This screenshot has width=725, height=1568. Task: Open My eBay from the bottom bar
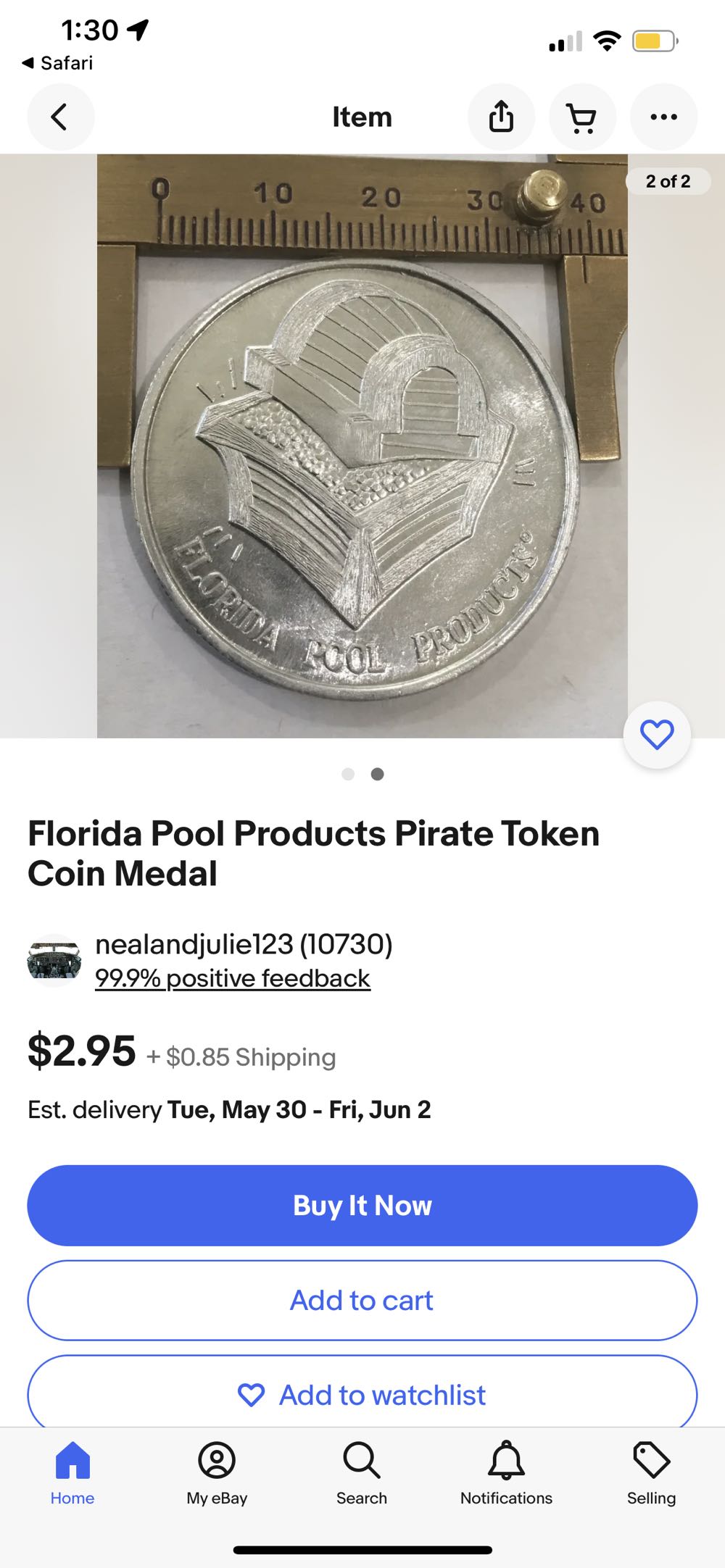tap(216, 1471)
